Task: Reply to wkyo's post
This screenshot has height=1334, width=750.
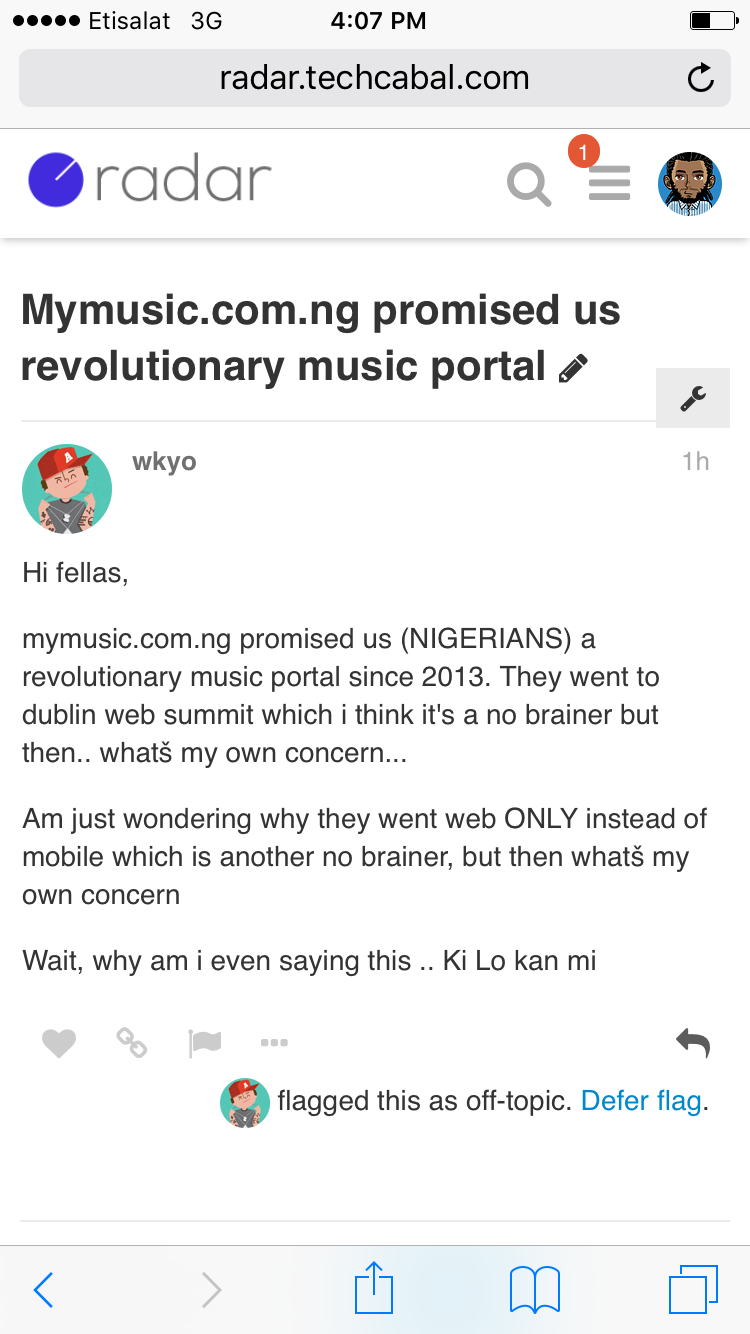Action: (692, 1043)
